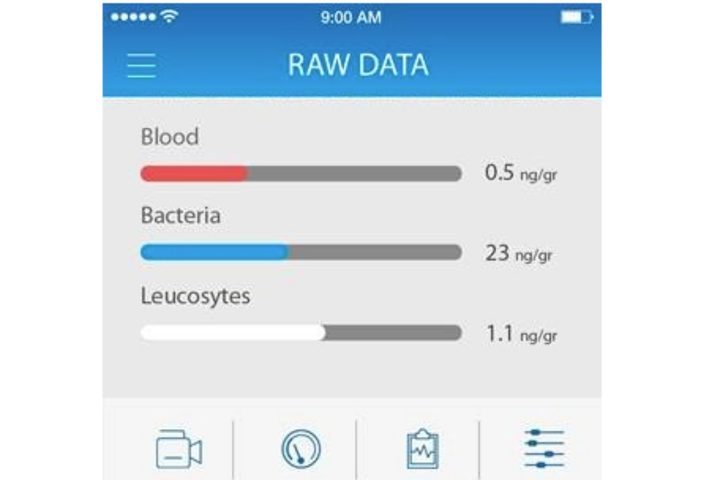This screenshot has width=720, height=480.
Task: Open the gauge meter tab
Action: 300,449
